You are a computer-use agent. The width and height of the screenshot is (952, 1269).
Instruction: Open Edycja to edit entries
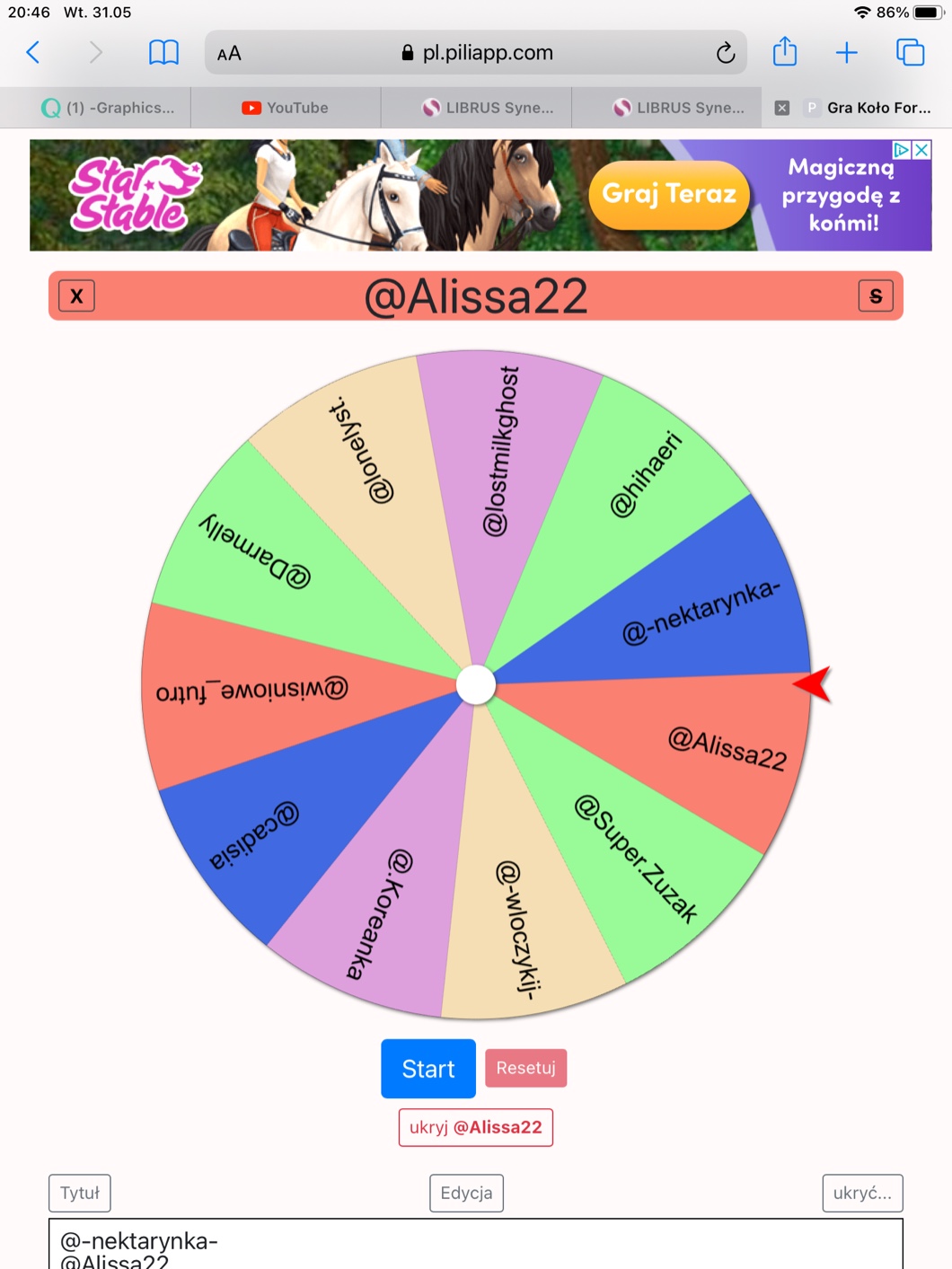coord(466,1193)
